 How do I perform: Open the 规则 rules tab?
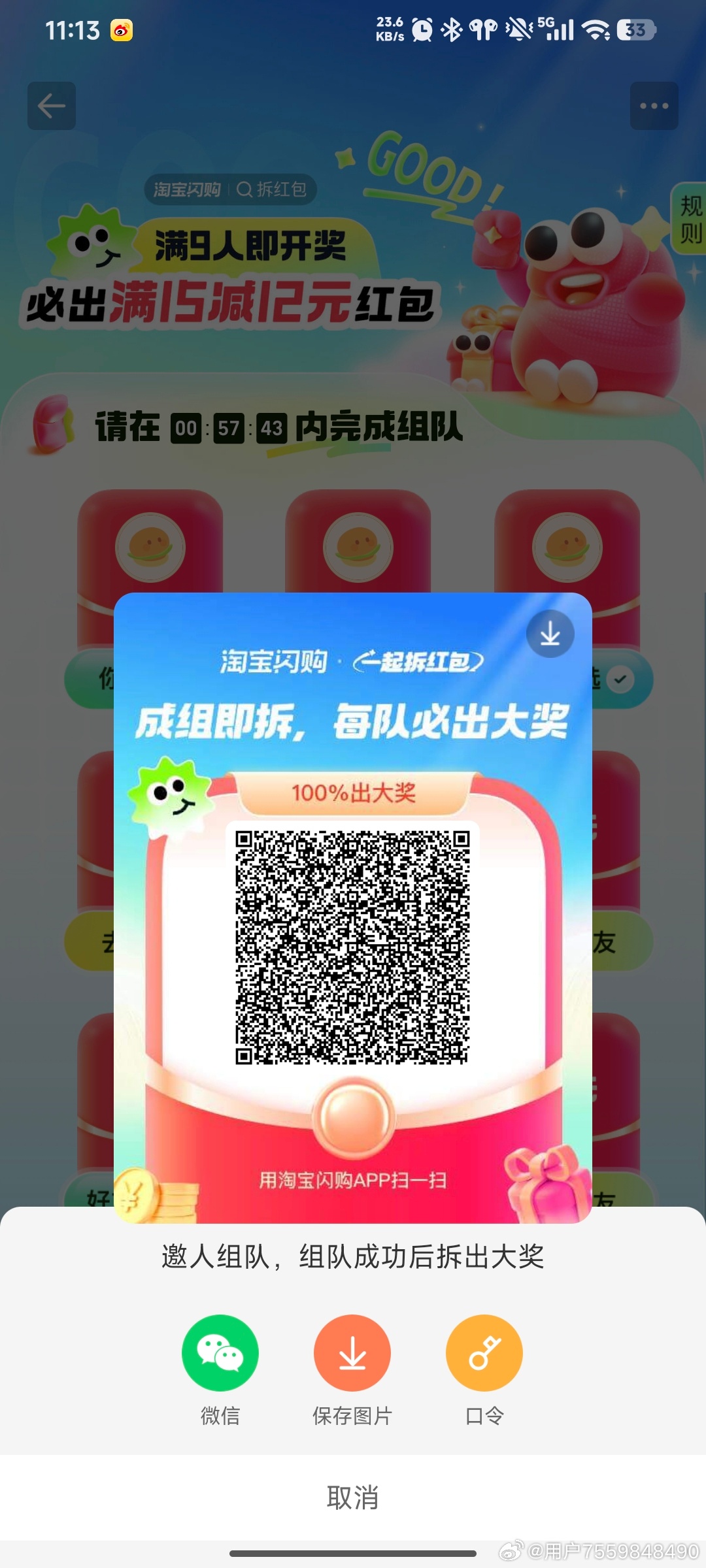pos(690,219)
